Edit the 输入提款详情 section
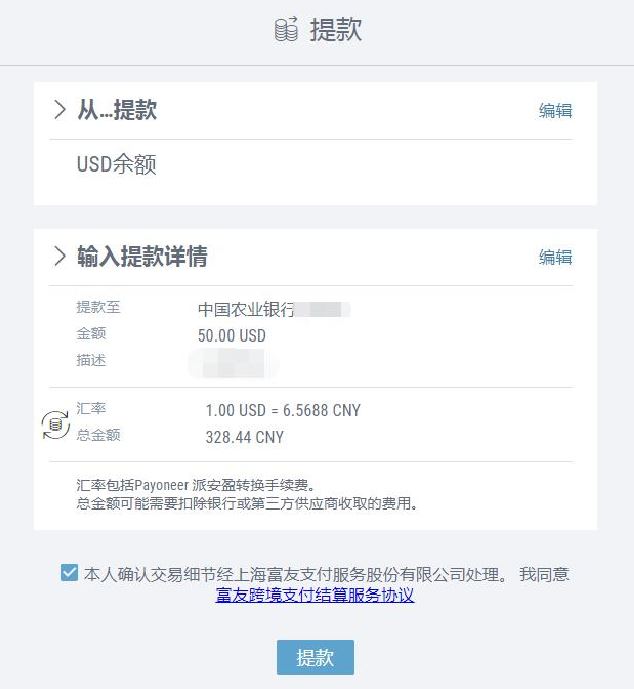This screenshot has width=634, height=689. point(555,257)
